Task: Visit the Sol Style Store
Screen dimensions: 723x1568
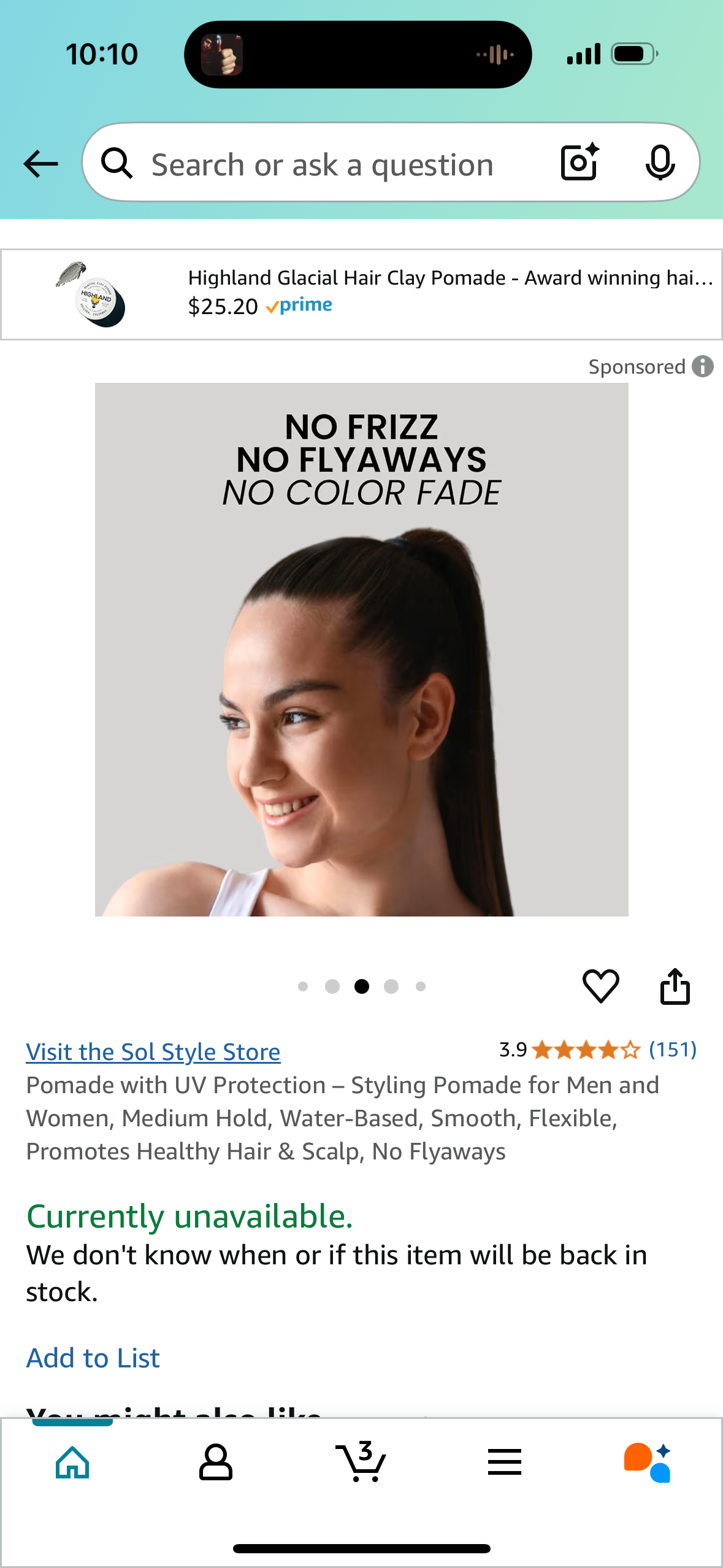Action: pos(153,1051)
